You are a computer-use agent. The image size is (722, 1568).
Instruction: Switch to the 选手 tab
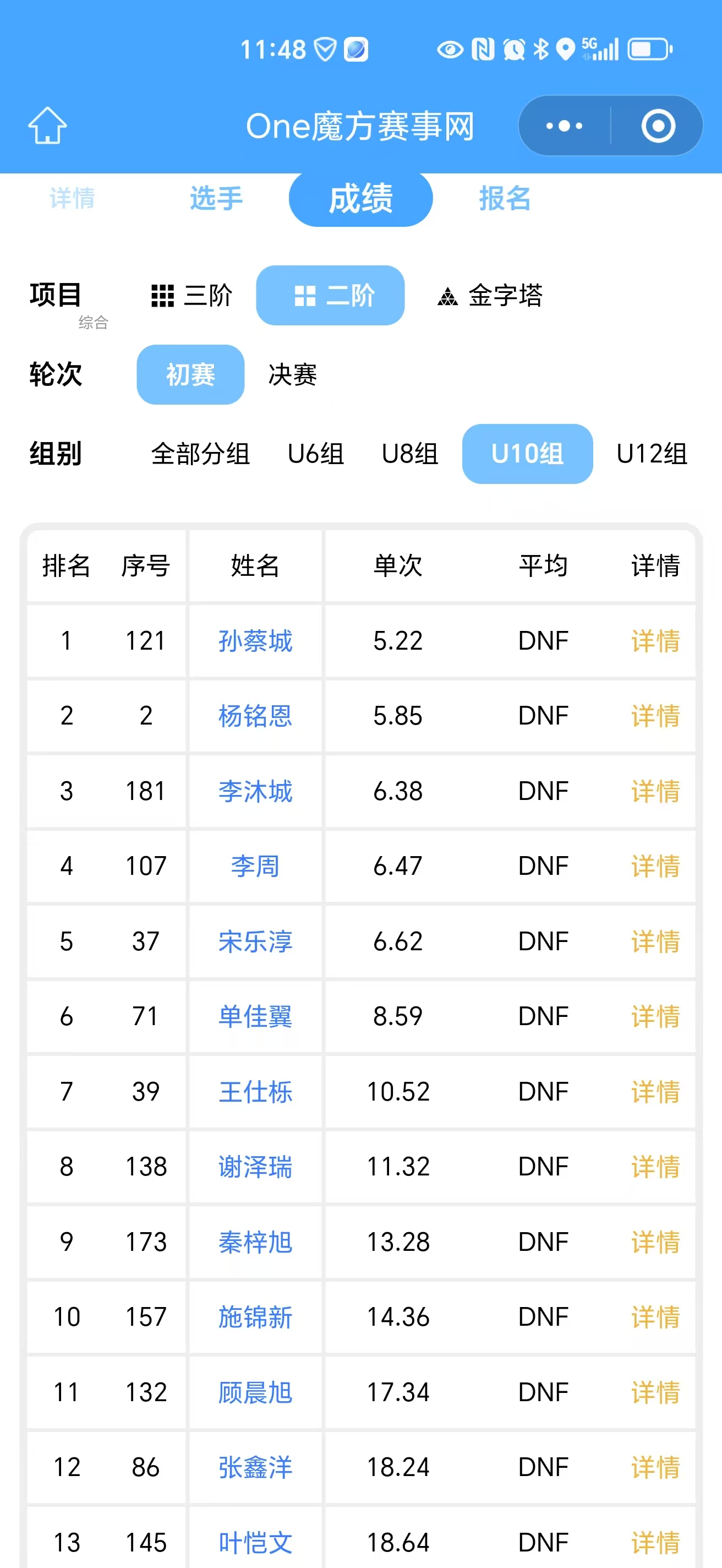click(216, 198)
